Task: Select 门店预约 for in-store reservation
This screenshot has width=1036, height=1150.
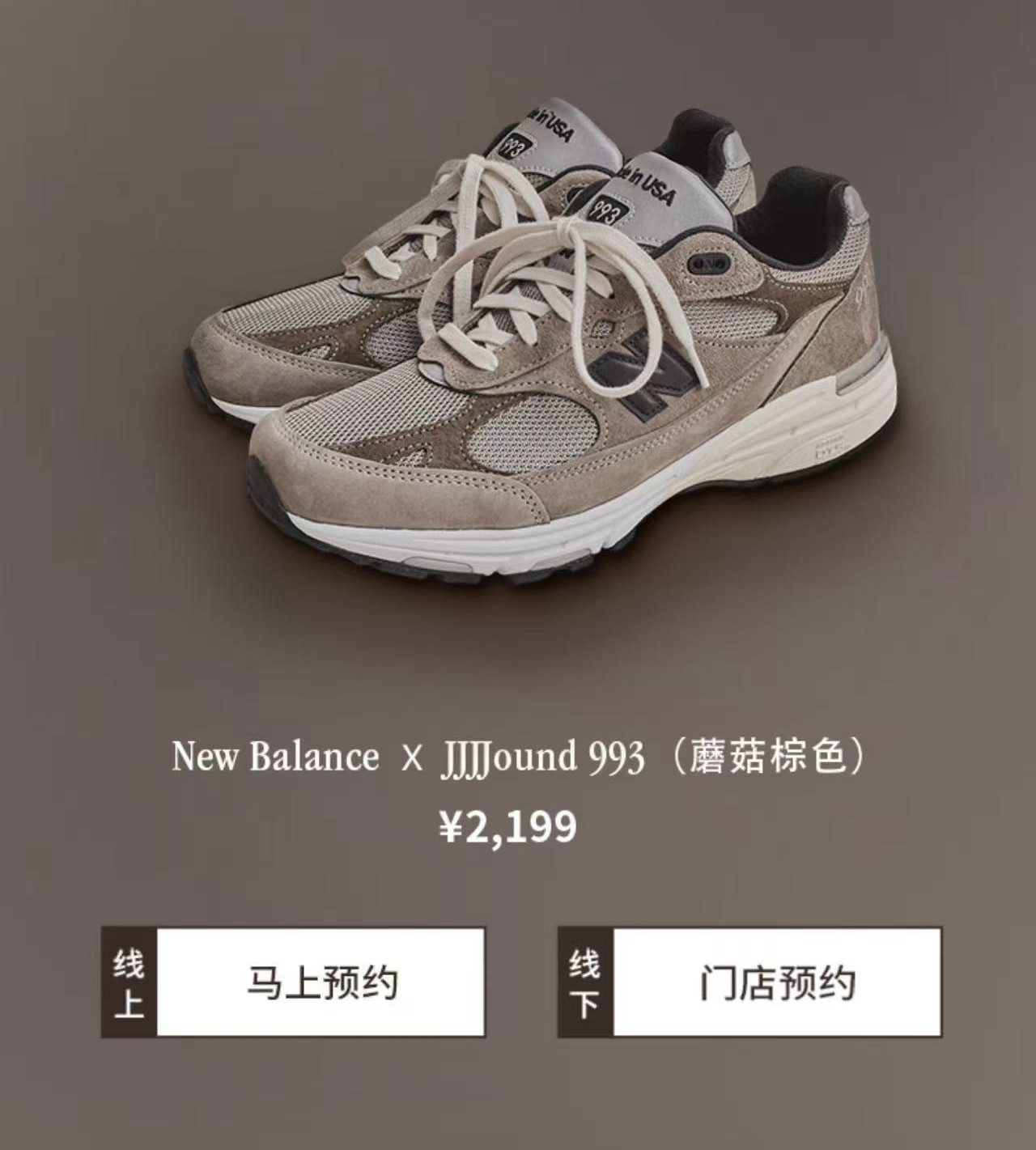Action: (776, 982)
